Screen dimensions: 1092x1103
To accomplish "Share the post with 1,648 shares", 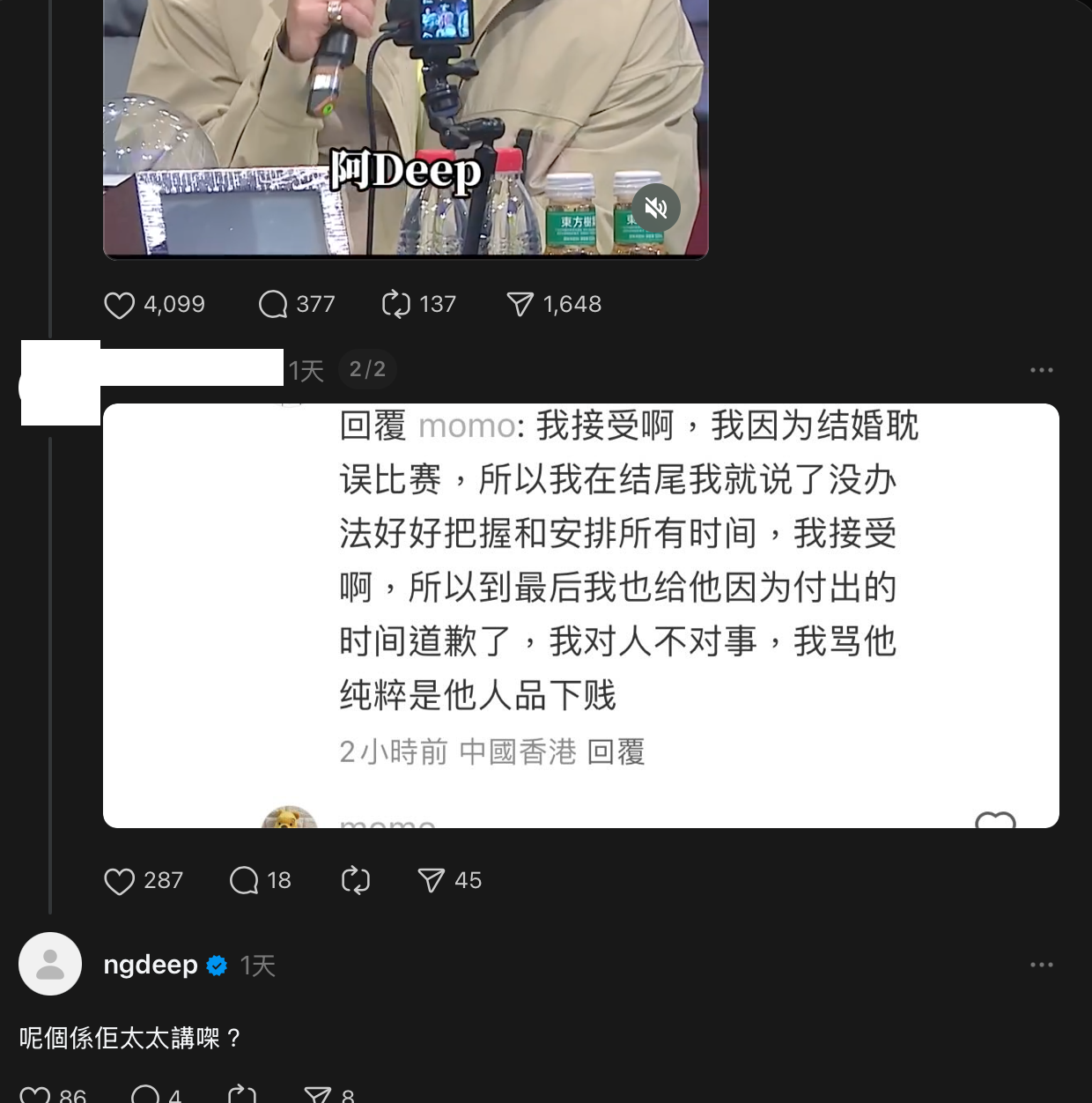I will pyautogui.click(x=520, y=305).
